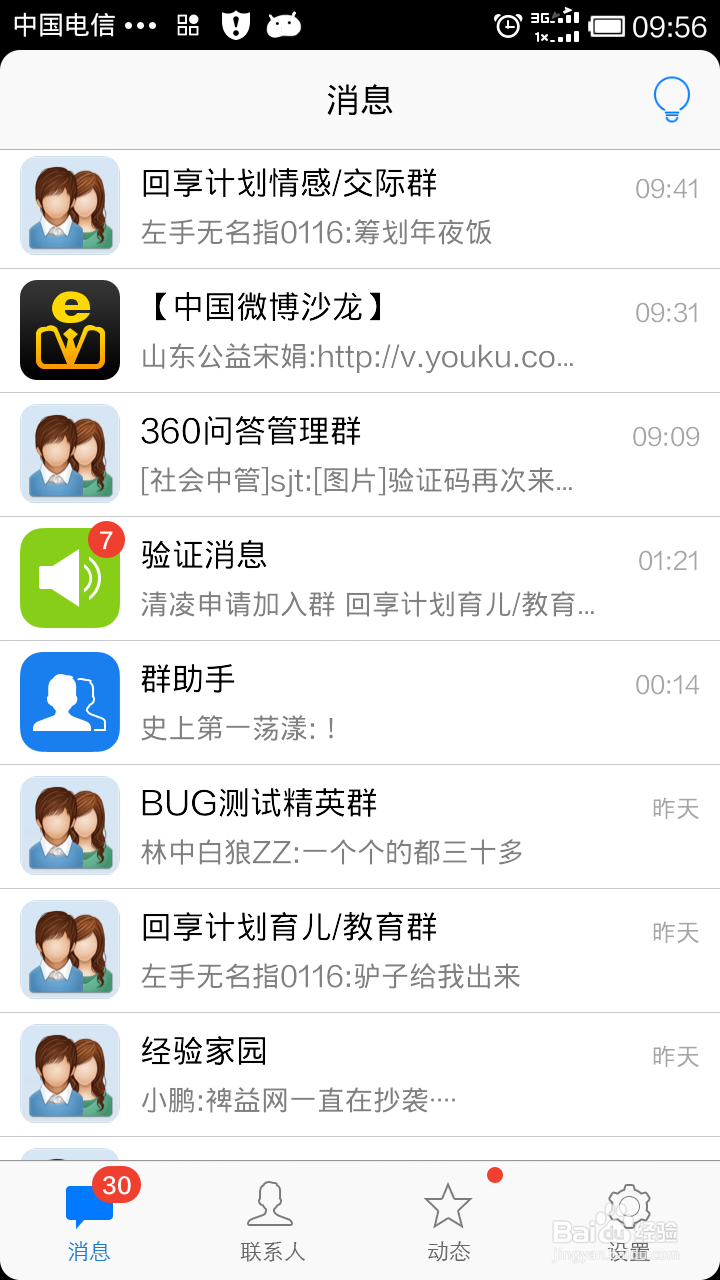Open the 群助手 blue group icon
720x1280 pixels.
[70, 702]
